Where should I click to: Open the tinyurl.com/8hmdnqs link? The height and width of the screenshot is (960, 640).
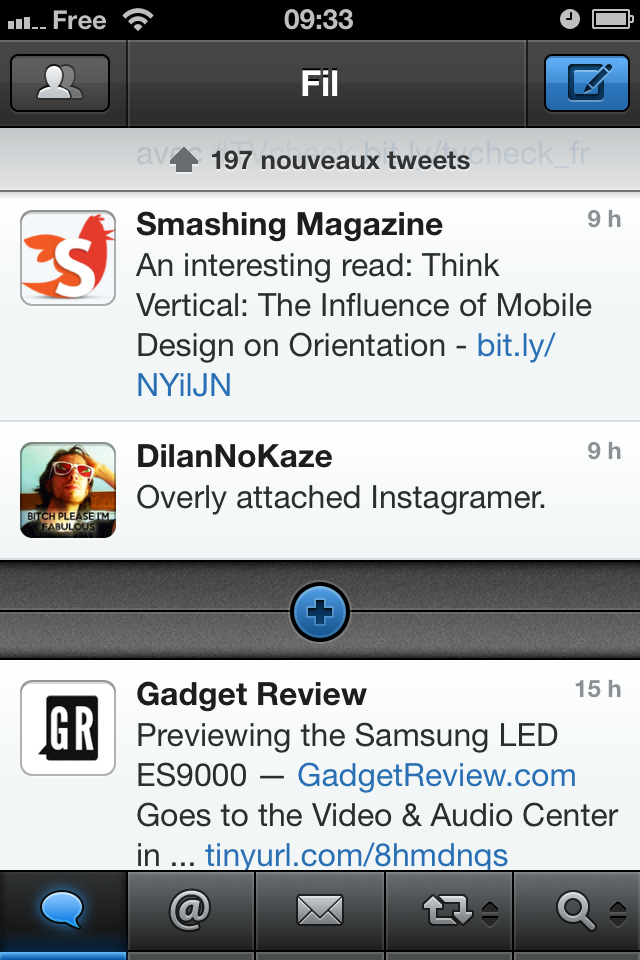[x=356, y=855]
